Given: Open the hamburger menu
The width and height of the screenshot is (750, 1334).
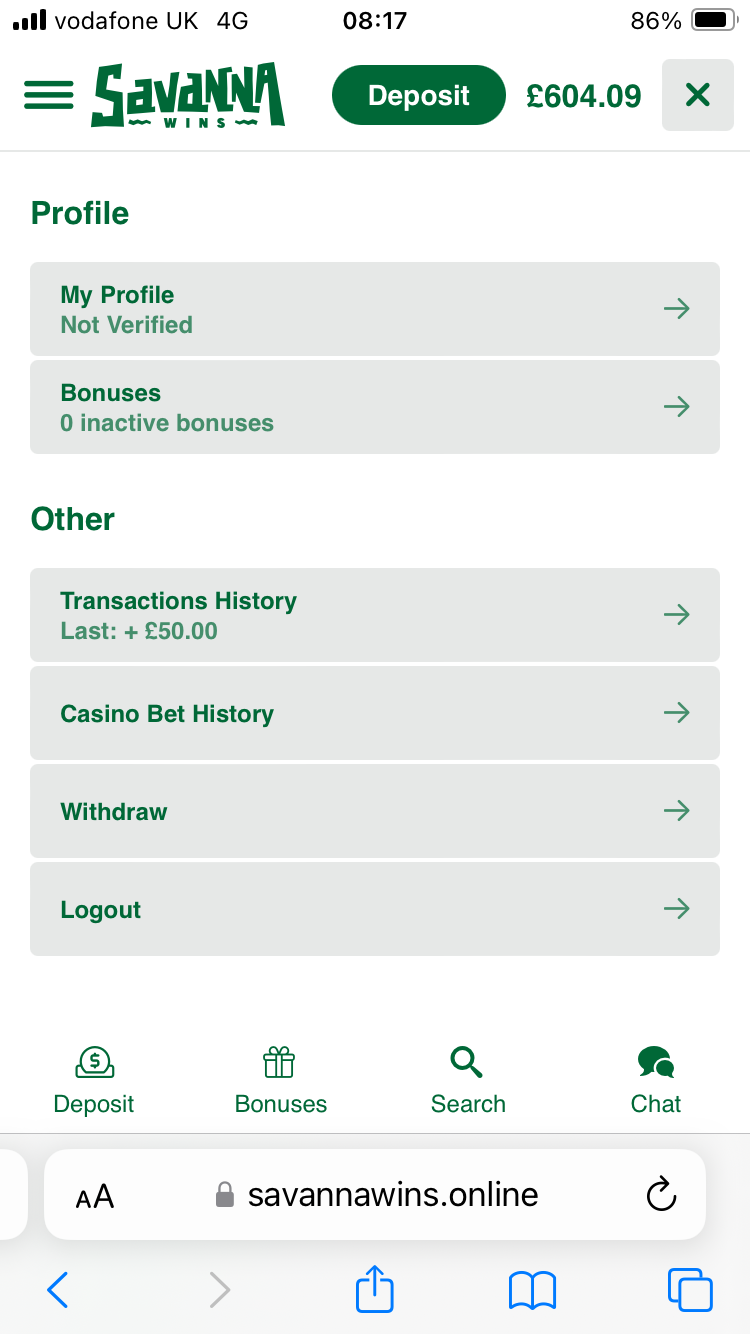Looking at the screenshot, I should tap(49, 95).
